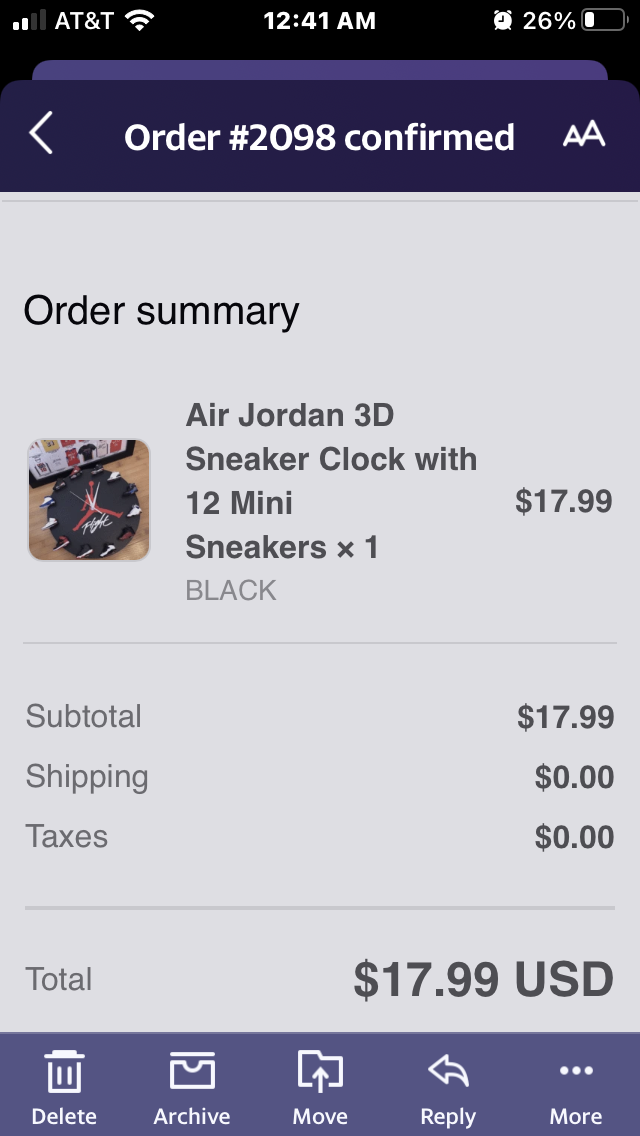This screenshot has height=1136, width=640.
Task: Go back from the order email
Action: tap(41, 135)
